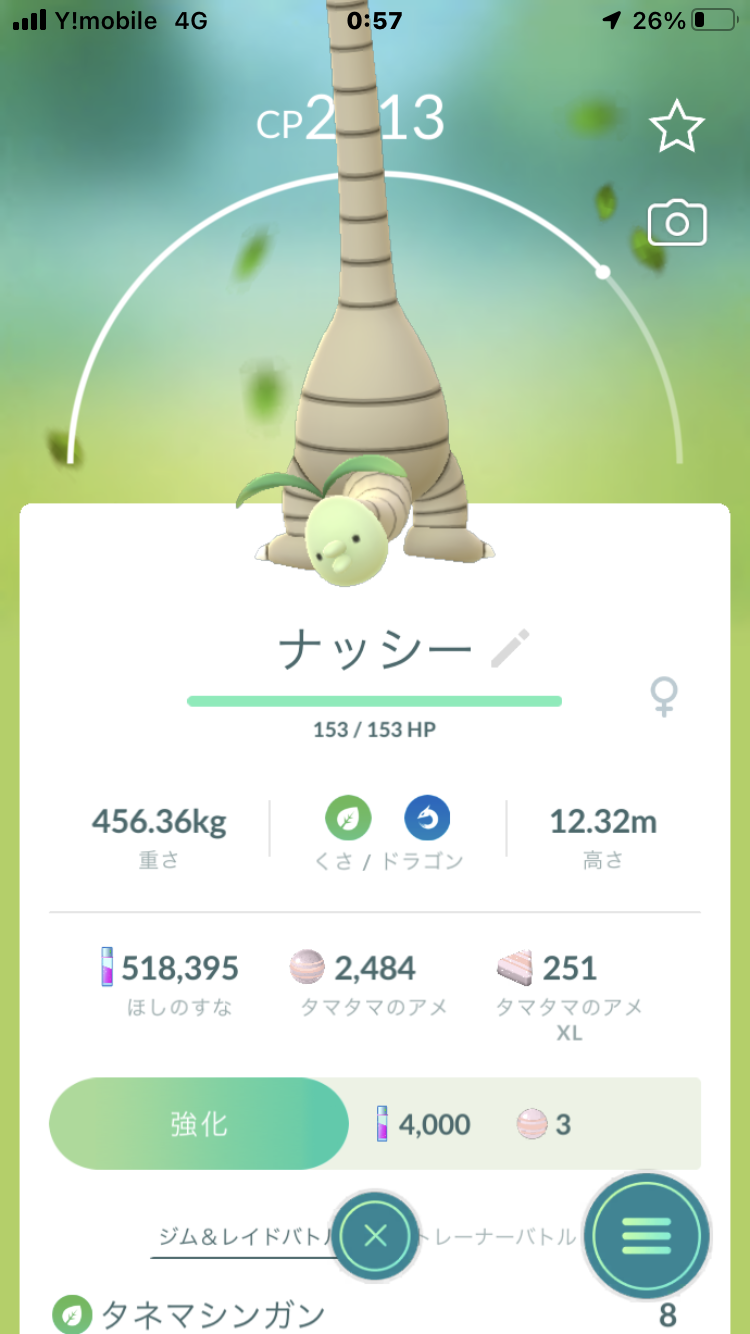The image size is (750, 1334).
Task: Power up with the 強化 button
Action: click(199, 1124)
